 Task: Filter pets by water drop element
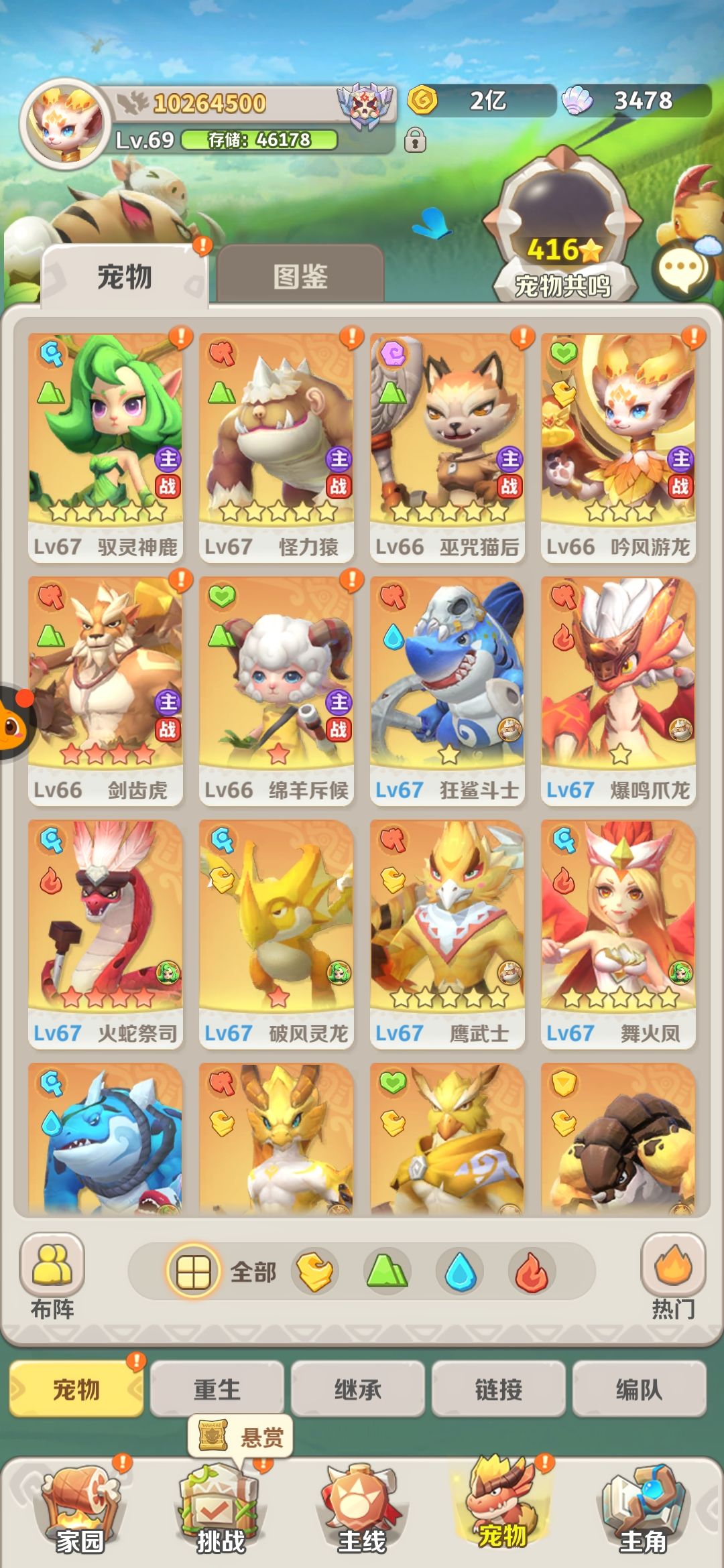point(460,1272)
